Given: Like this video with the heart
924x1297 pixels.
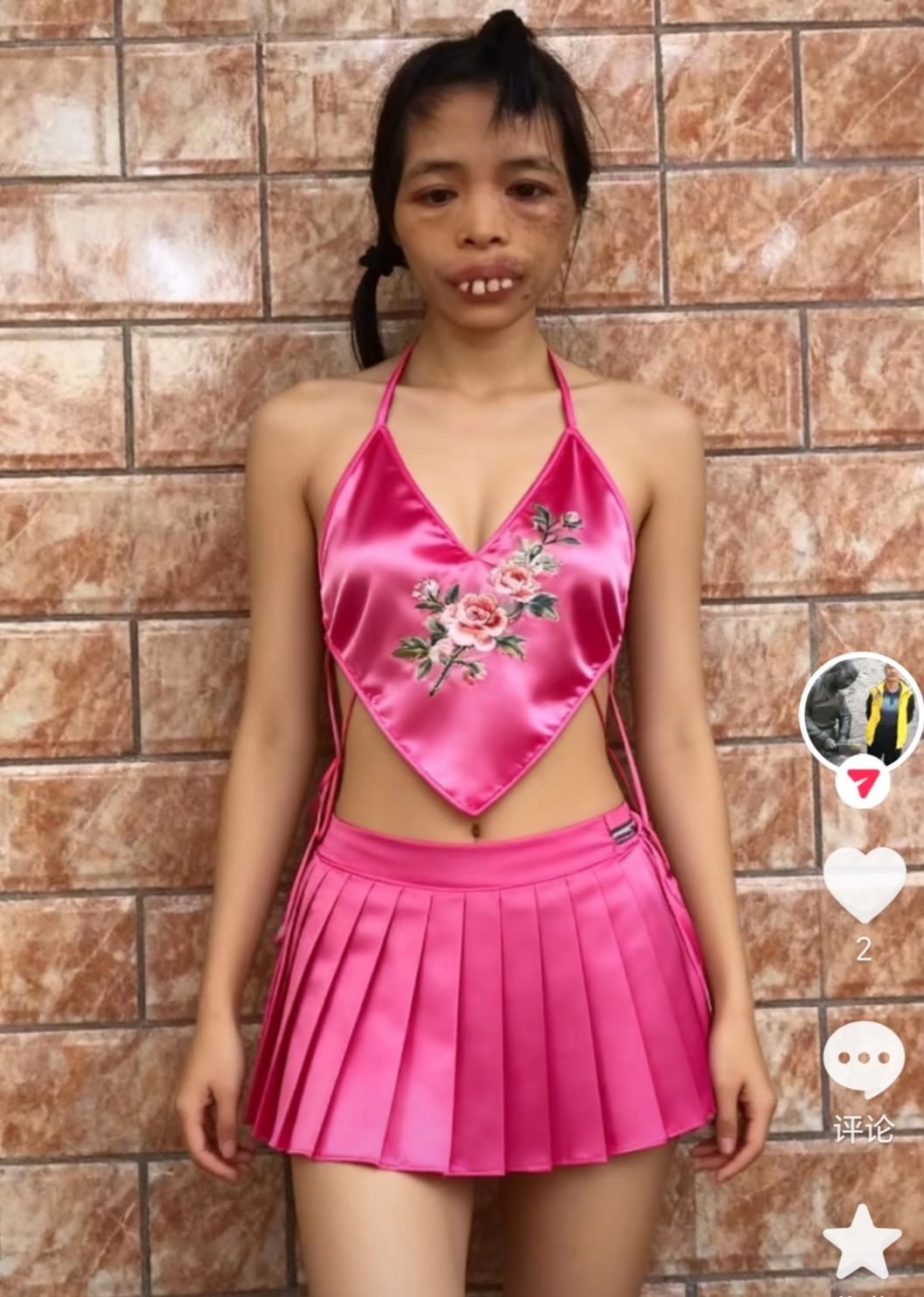Looking at the screenshot, I should click(x=864, y=884).
